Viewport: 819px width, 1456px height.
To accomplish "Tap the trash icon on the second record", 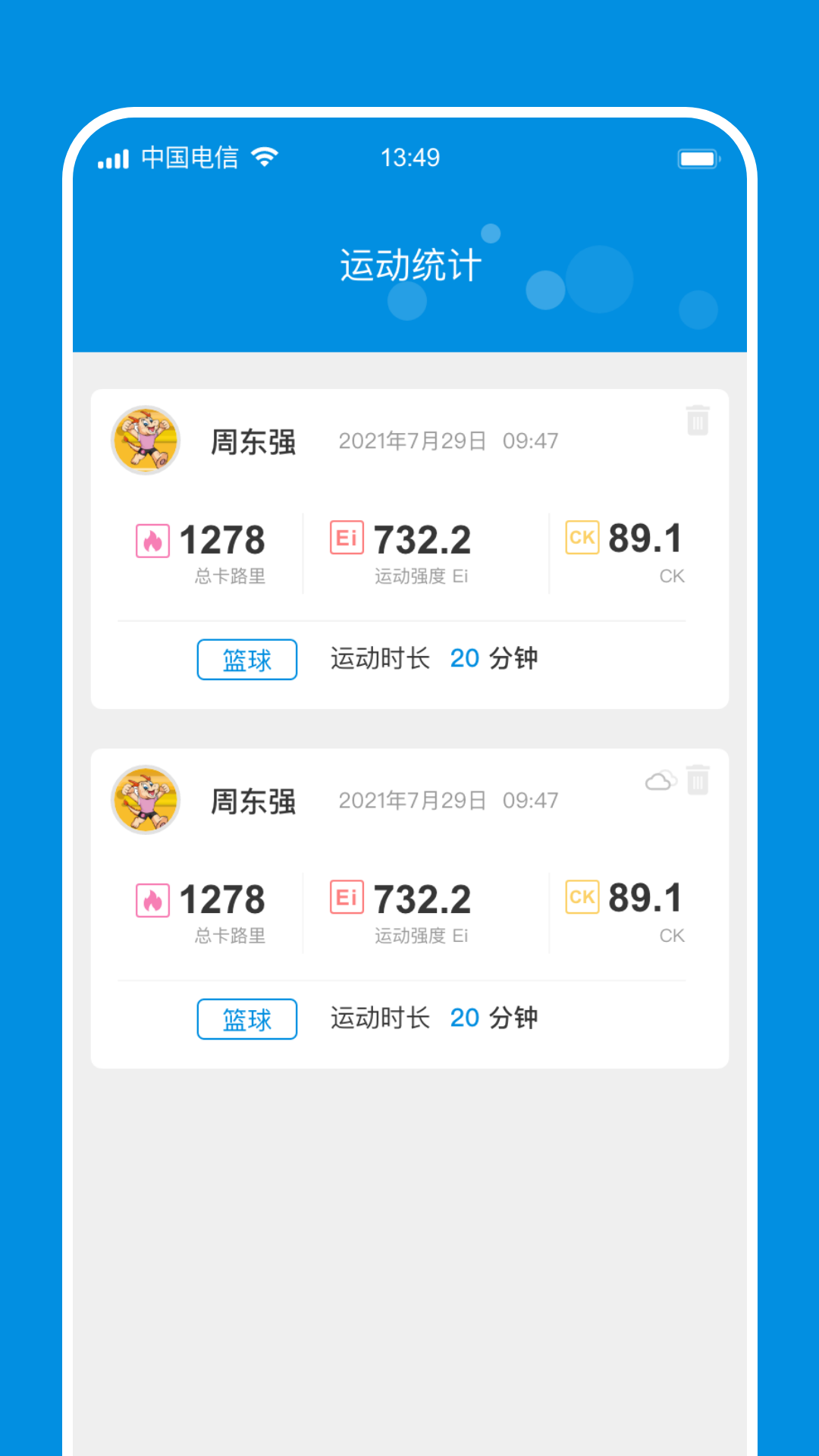I will point(698,780).
